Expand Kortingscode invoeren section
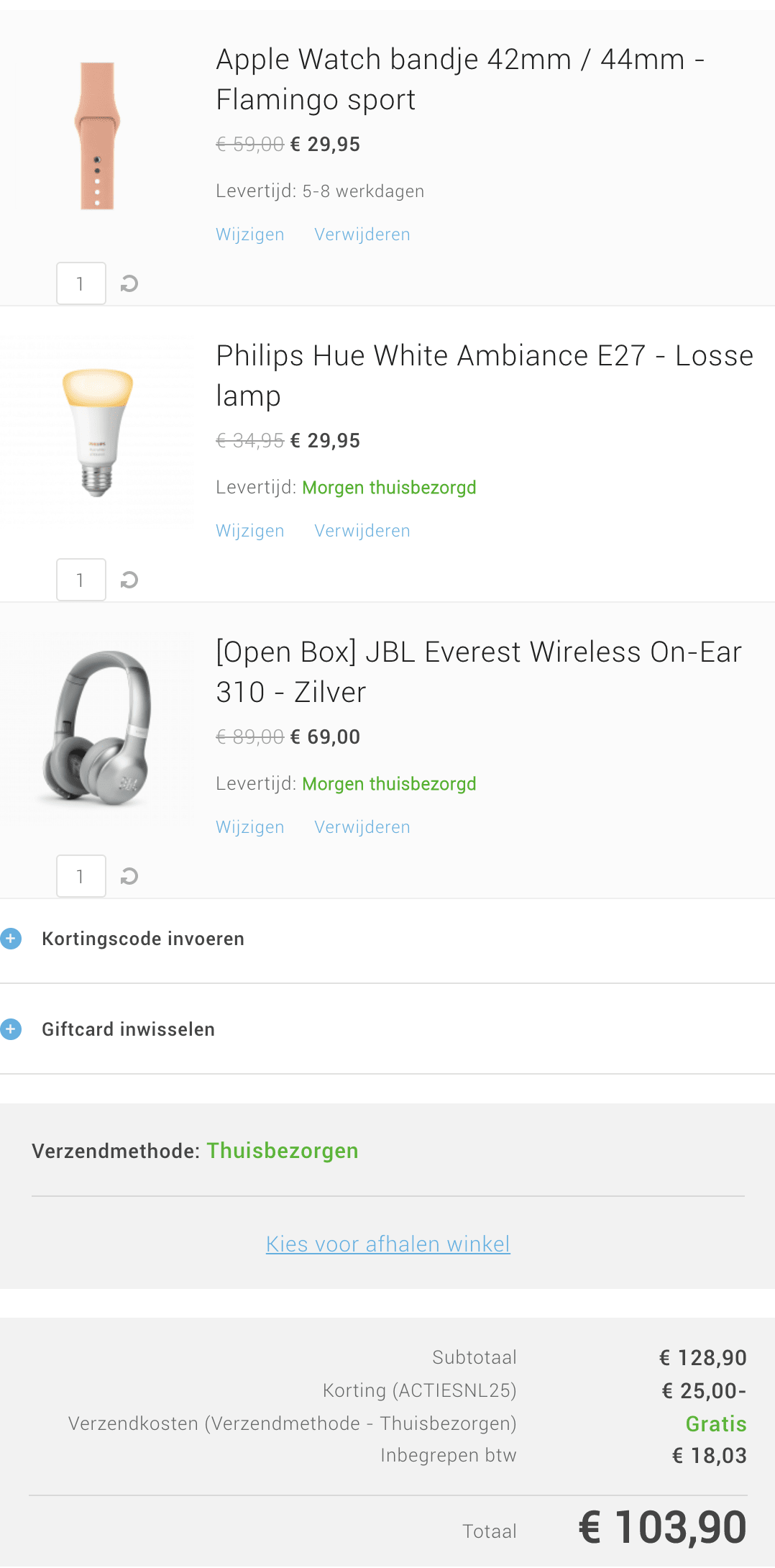The height and width of the screenshot is (1568, 775). tap(142, 939)
